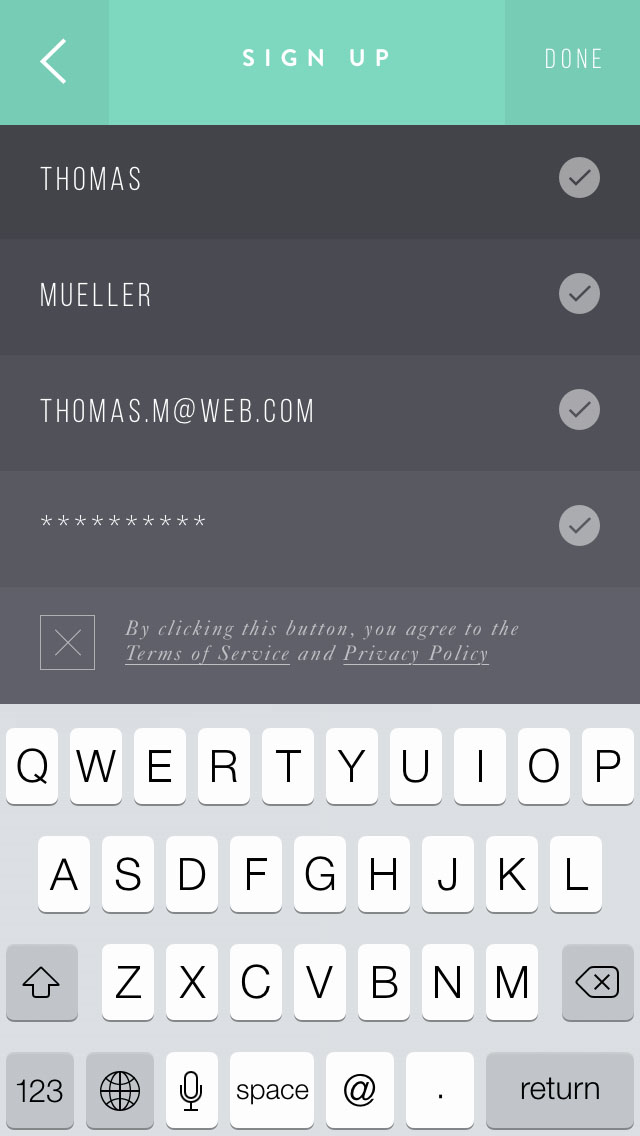Hit the keyboard return key
The height and width of the screenshot is (1136, 640).
pyautogui.click(x=560, y=1090)
